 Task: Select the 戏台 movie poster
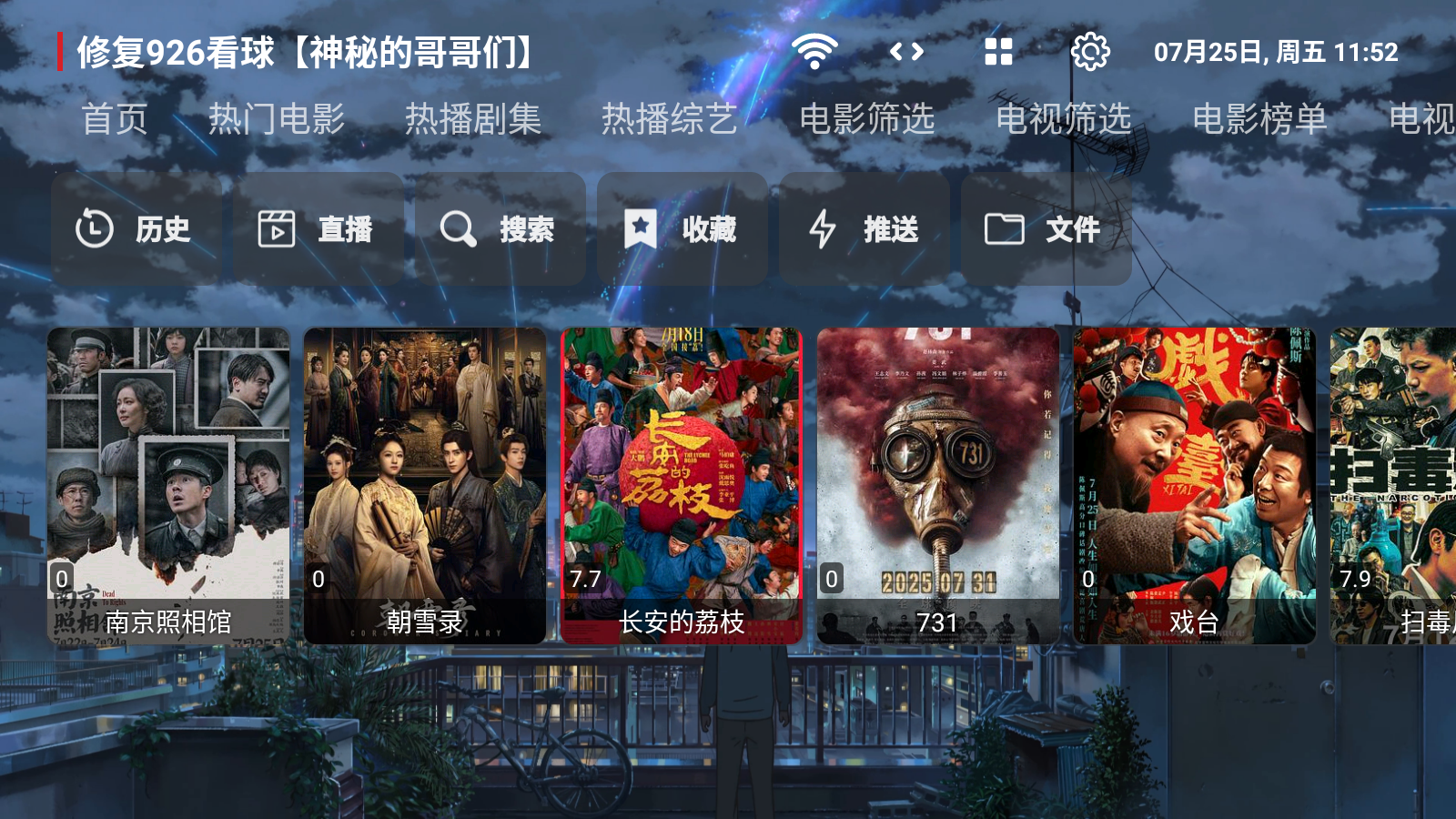pos(1194,485)
